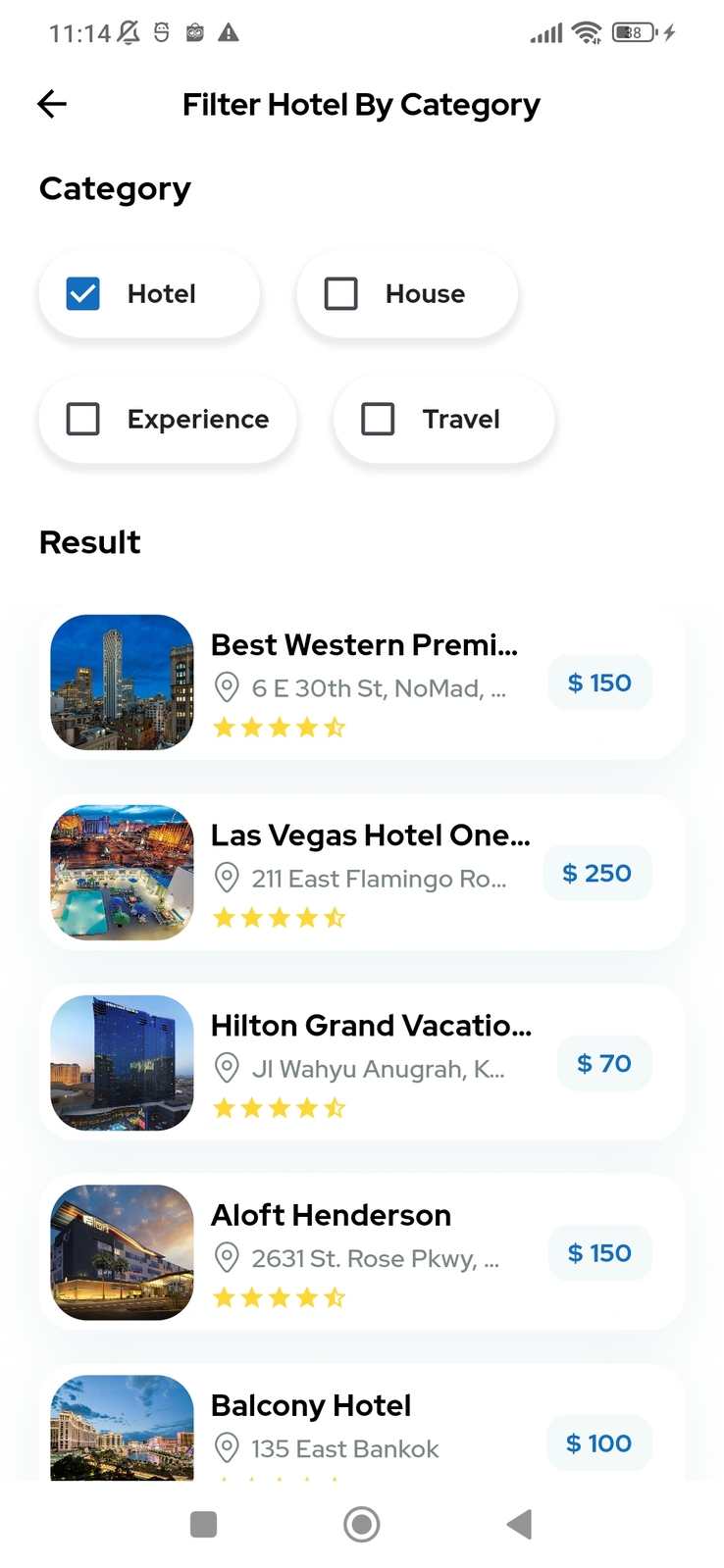Click the half star in Las Vegas Hotel rating

click(x=335, y=917)
